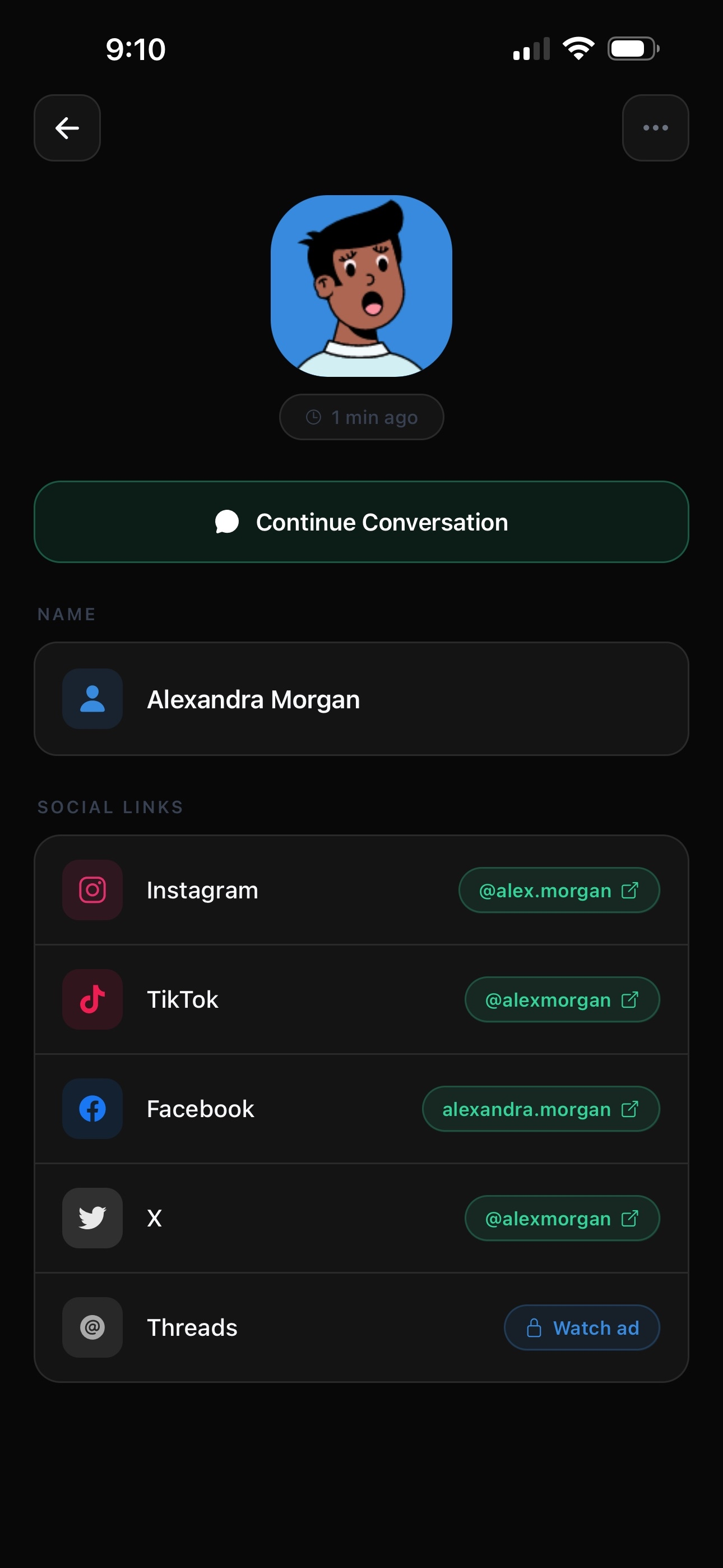Tap the TikTok icon
Screen dimensions: 723x1568
pyautogui.click(x=92, y=999)
